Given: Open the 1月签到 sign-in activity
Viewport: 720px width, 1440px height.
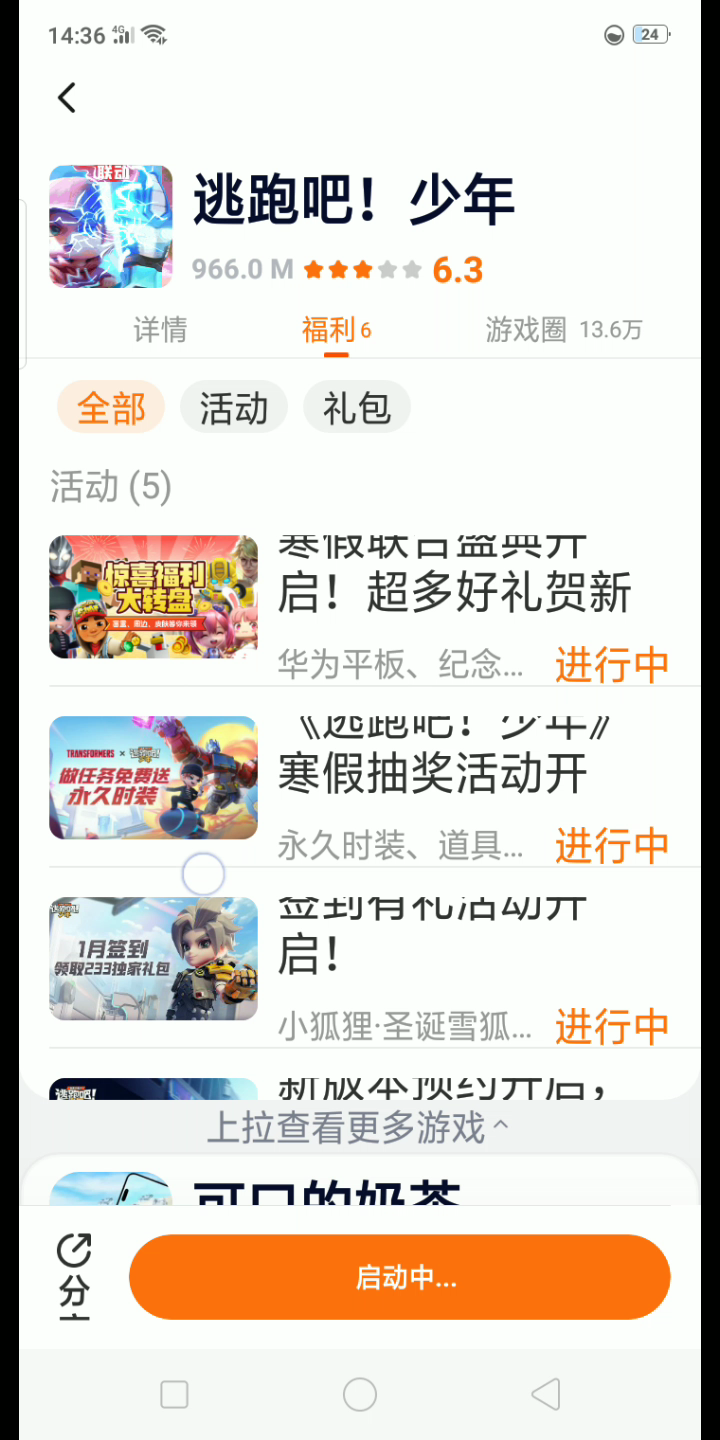Looking at the screenshot, I should (360, 959).
